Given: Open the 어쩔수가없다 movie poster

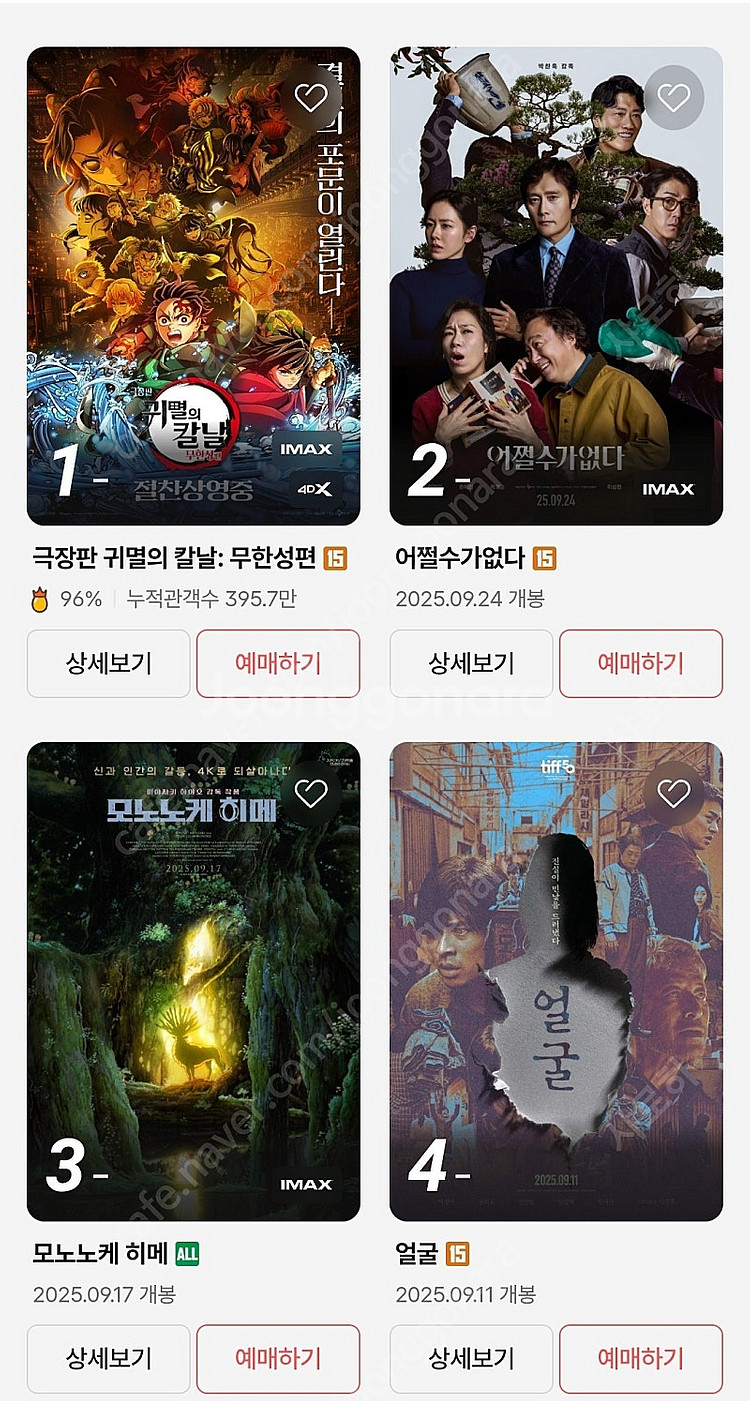Looking at the screenshot, I should (556, 300).
